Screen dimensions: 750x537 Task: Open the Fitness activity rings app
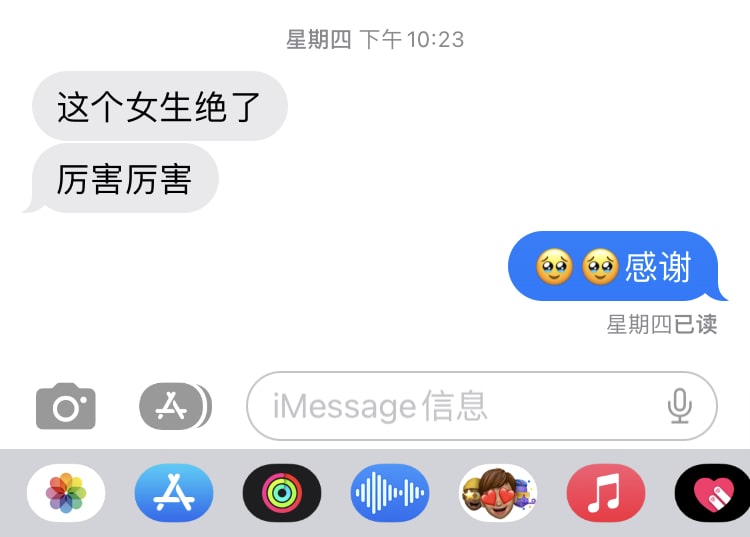(x=282, y=493)
